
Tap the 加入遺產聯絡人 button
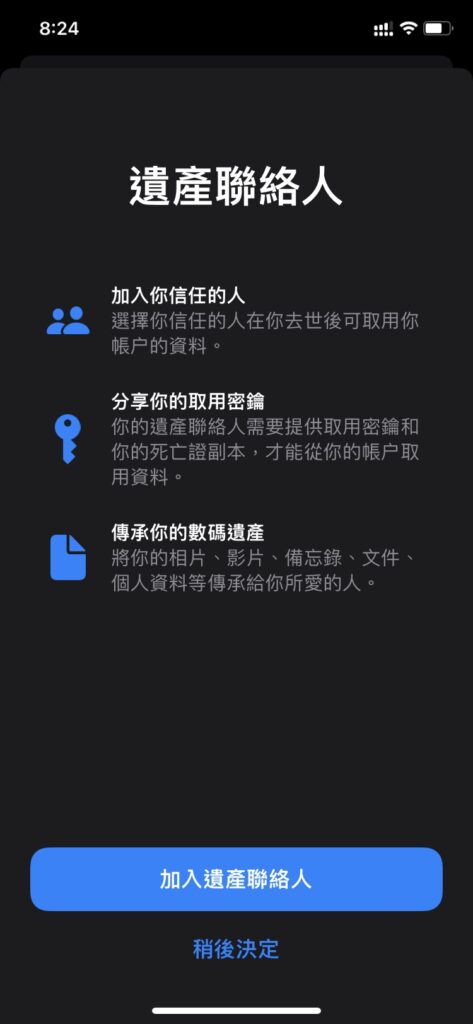point(236,879)
